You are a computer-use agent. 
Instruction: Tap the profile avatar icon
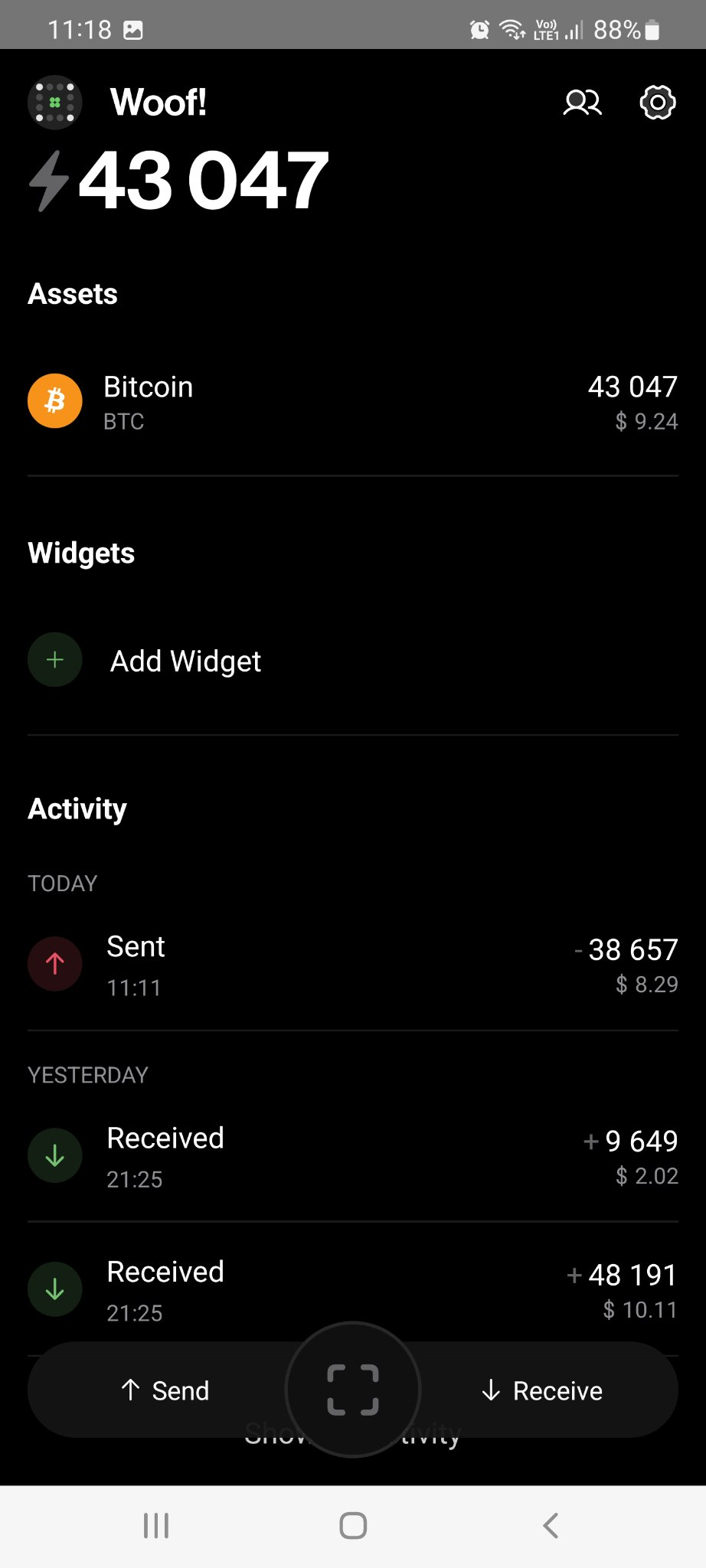pyautogui.click(x=55, y=103)
